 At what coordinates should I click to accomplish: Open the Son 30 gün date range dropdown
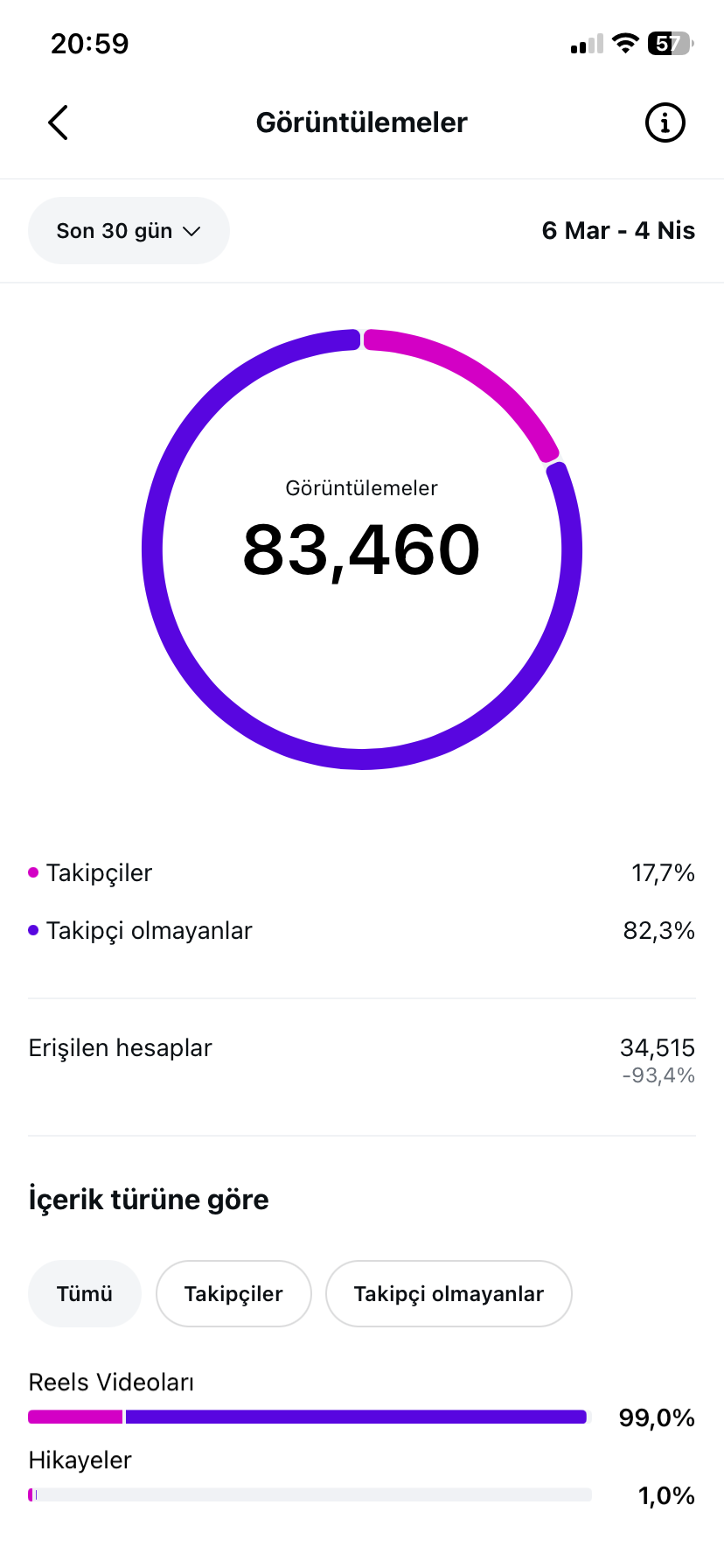(129, 230)
